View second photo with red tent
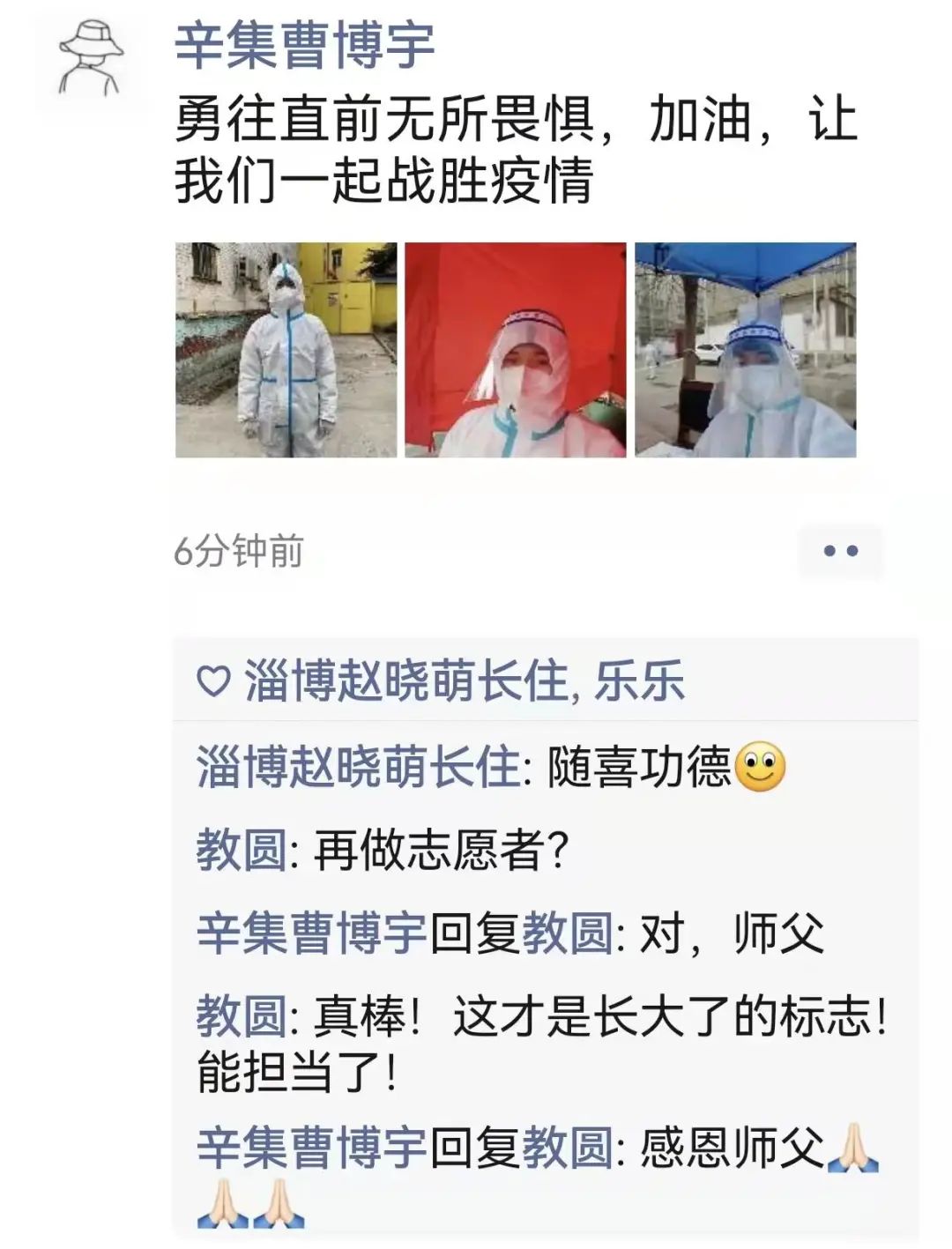This screenshot has height=1249, width=952. 515,350
